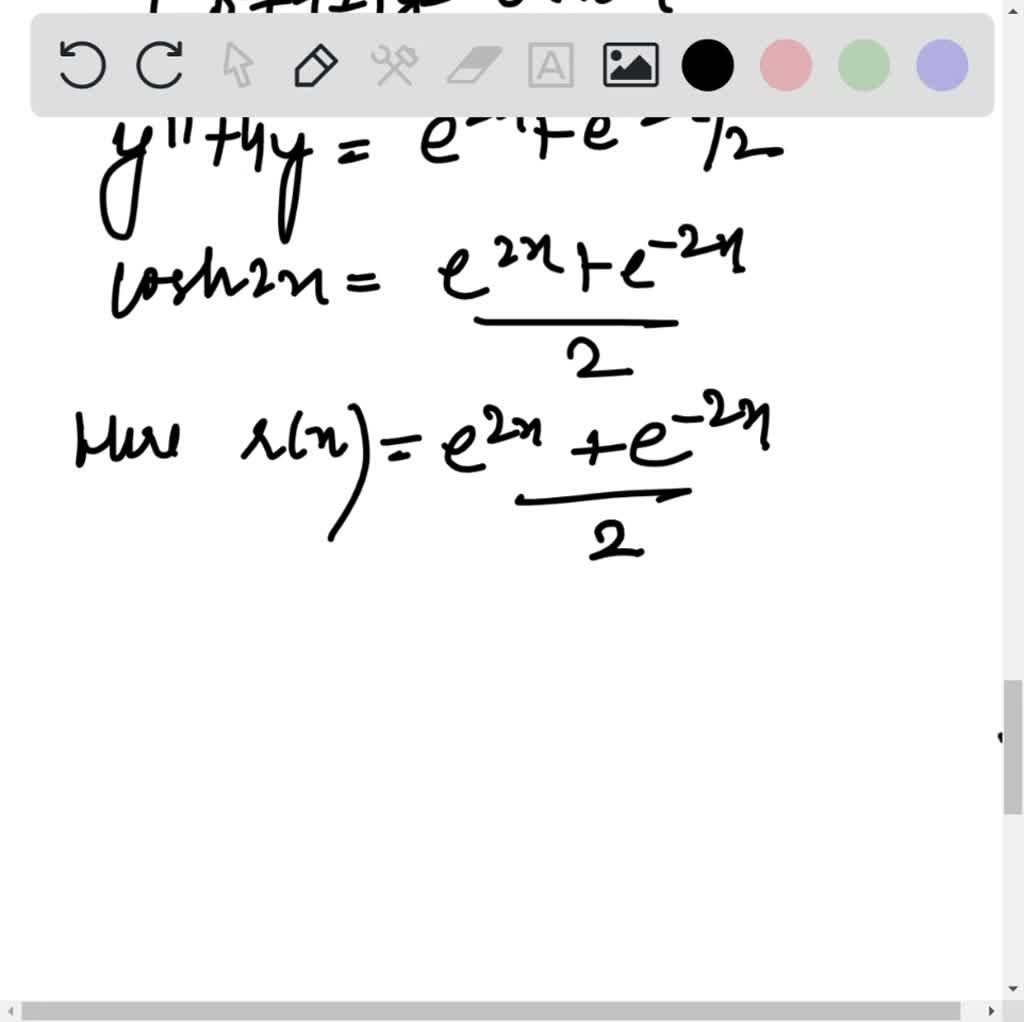Change ink color to green
The image size is (1024, 1022).
coord(864,66)
